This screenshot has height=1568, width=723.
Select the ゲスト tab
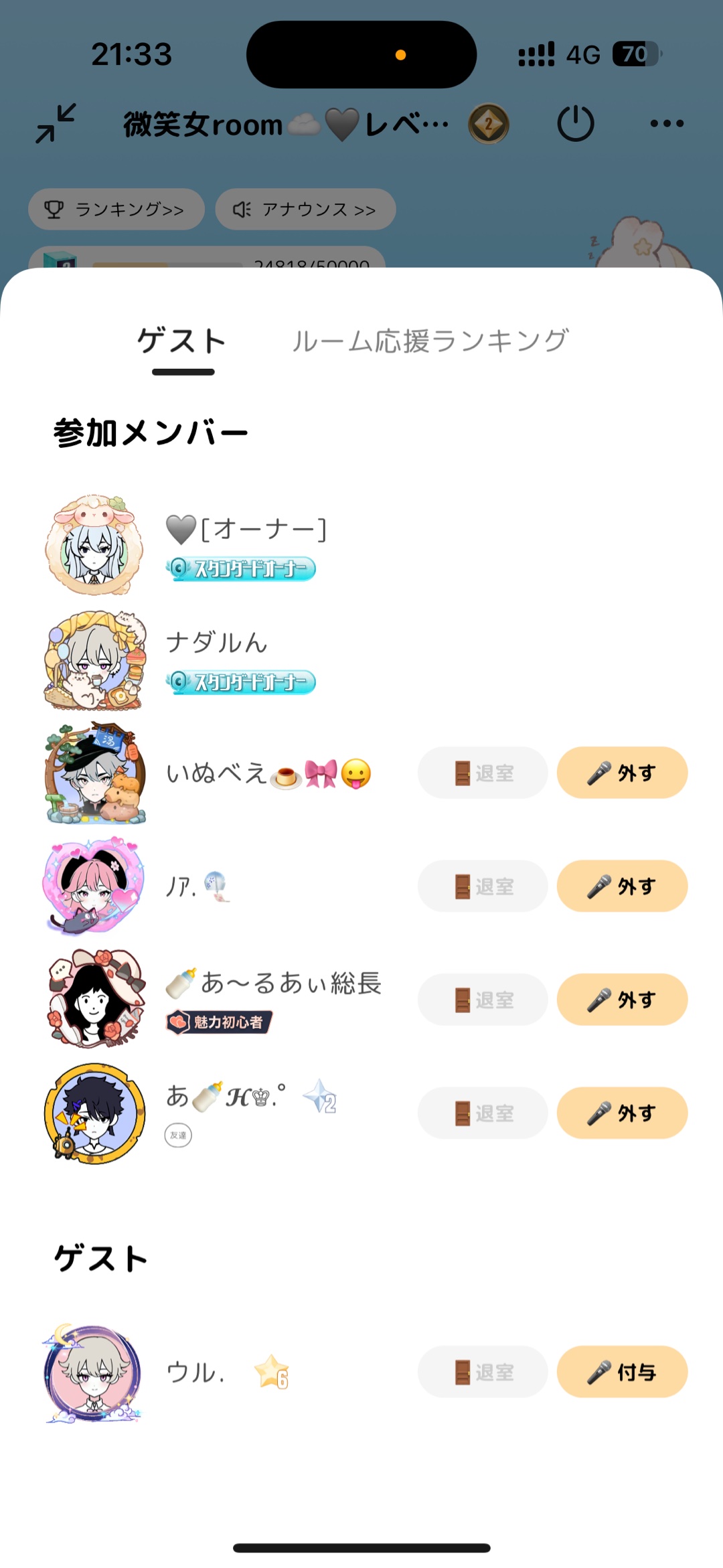pyautogui.click(x=182, y=341)
